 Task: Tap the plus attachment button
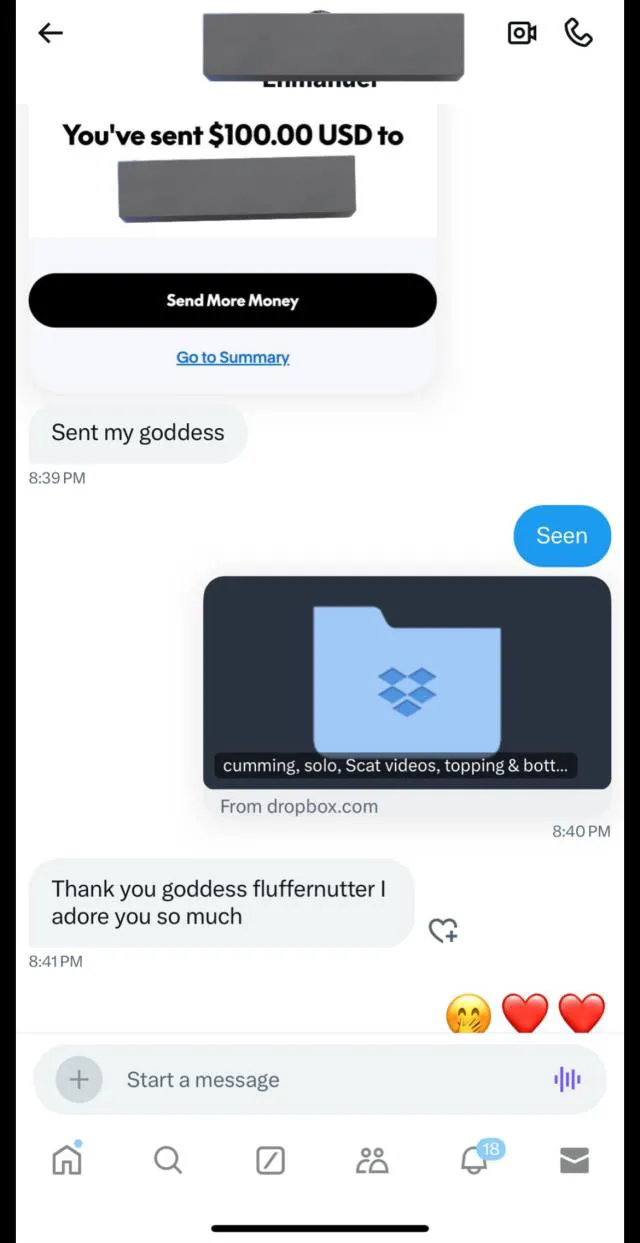click(x=79, y=1080)
